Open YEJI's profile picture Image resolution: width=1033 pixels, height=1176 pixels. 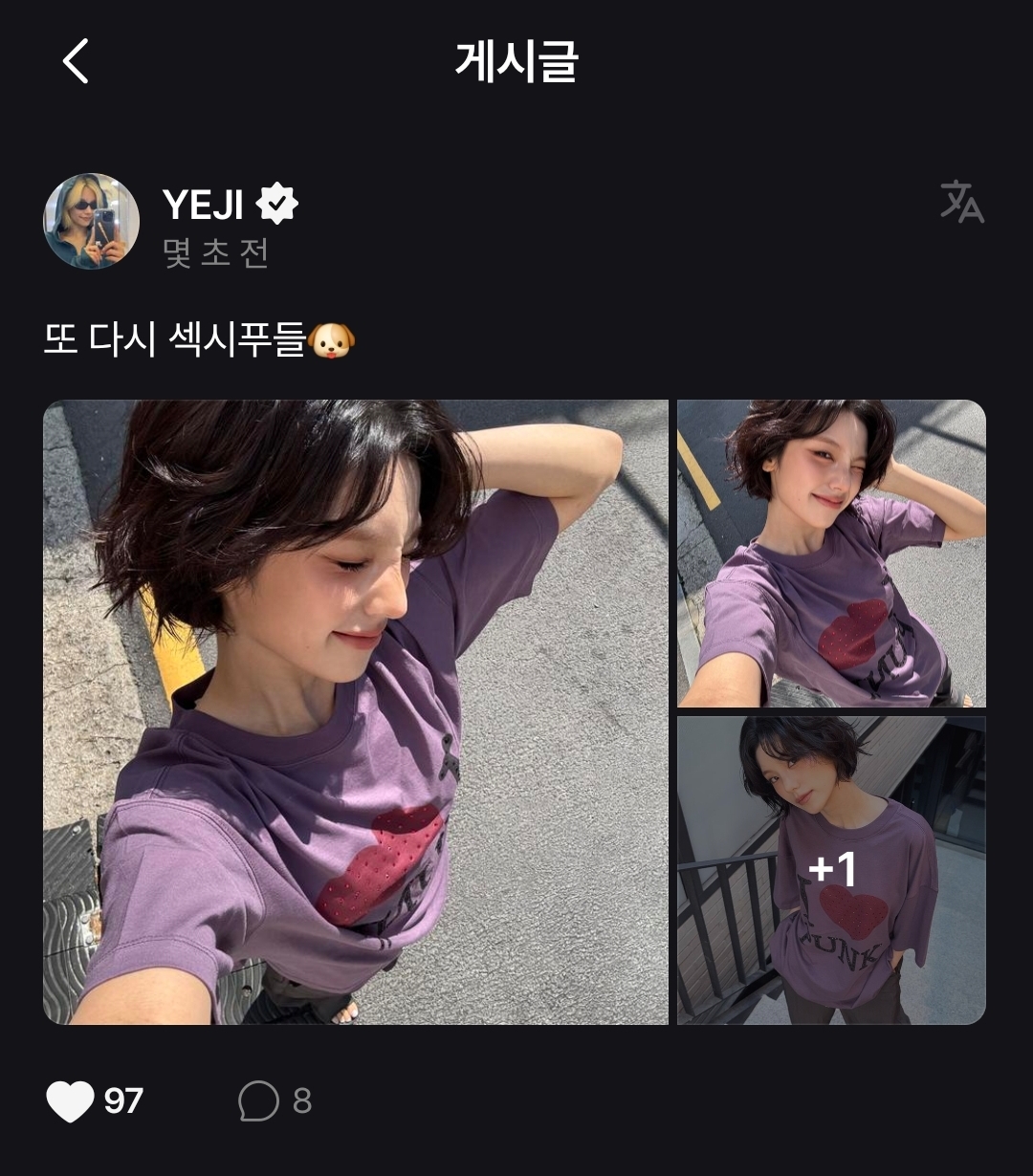point(92,221)
